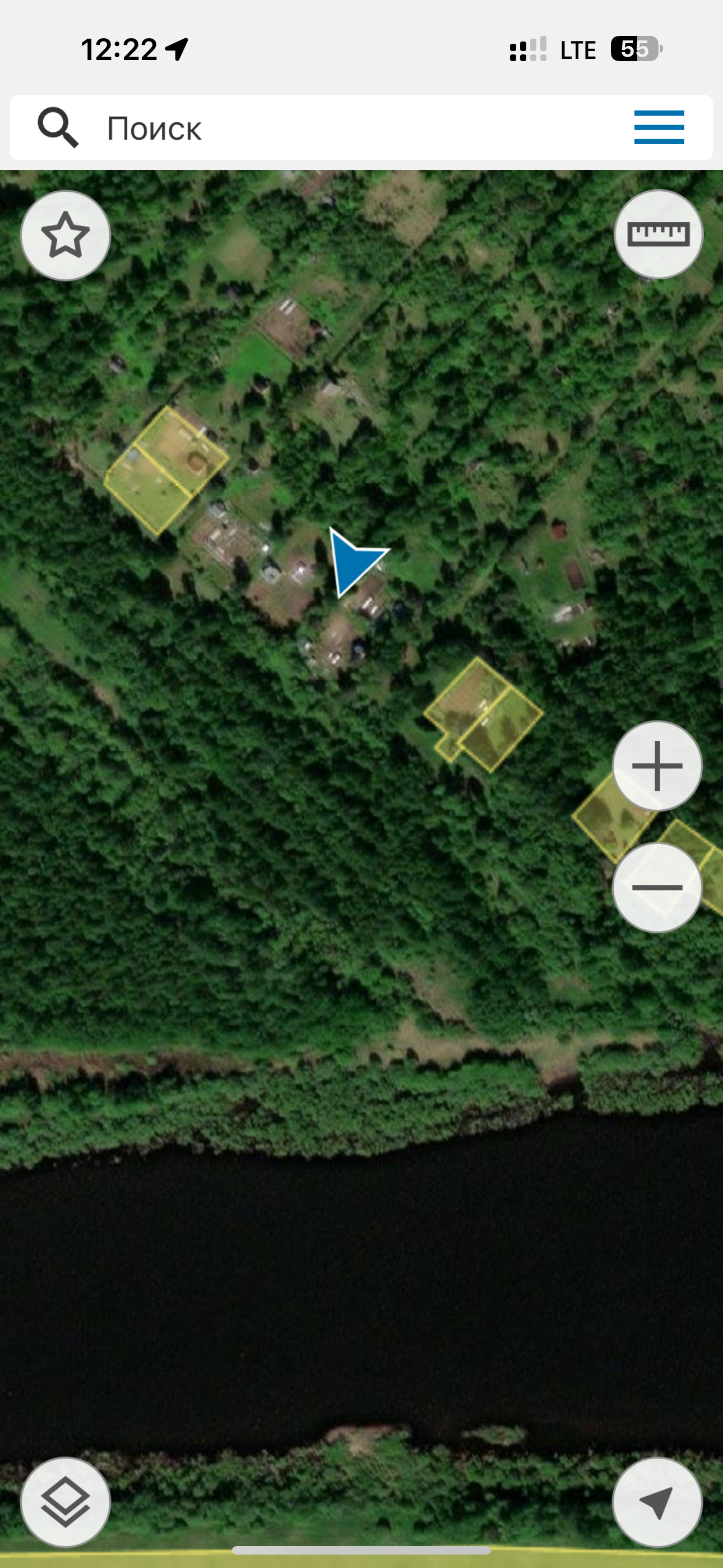Open the hamburger menu
This screenshot has height=1568, width=723.
(x=659, y=128)
